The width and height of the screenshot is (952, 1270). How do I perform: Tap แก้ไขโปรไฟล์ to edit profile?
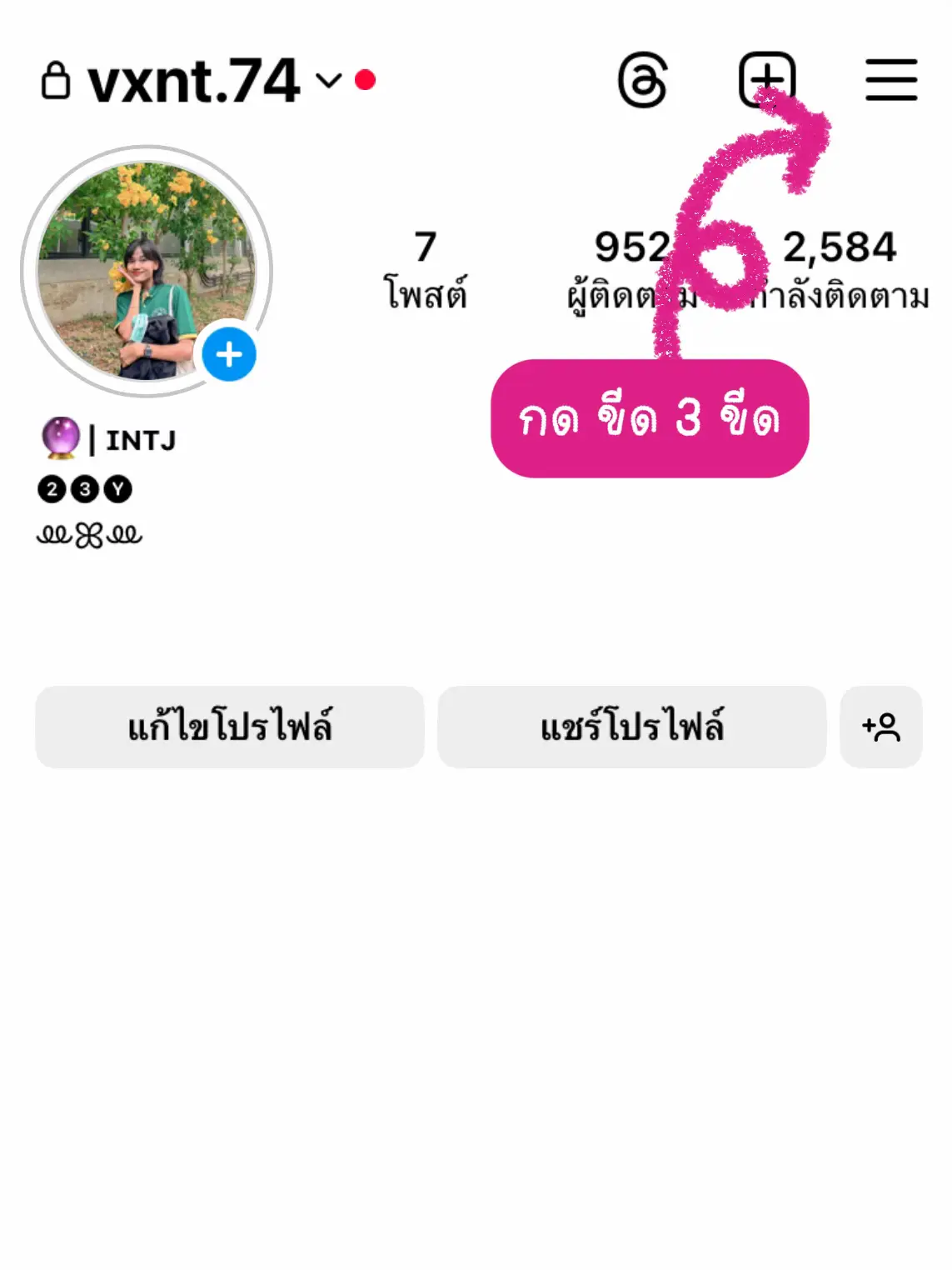(x=230, y=727)
